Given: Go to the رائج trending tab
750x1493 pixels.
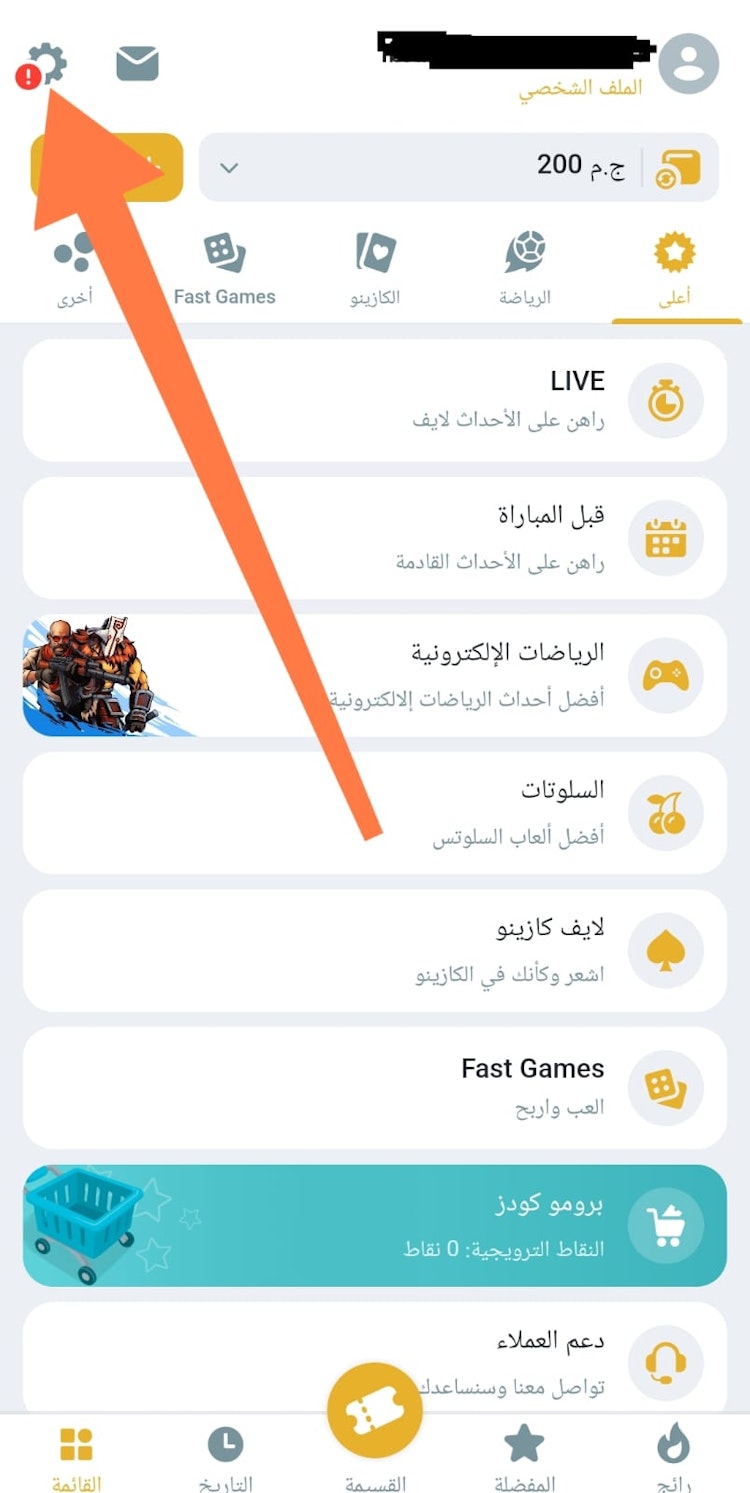Looking at the screenshot, I should point(674,1455).
